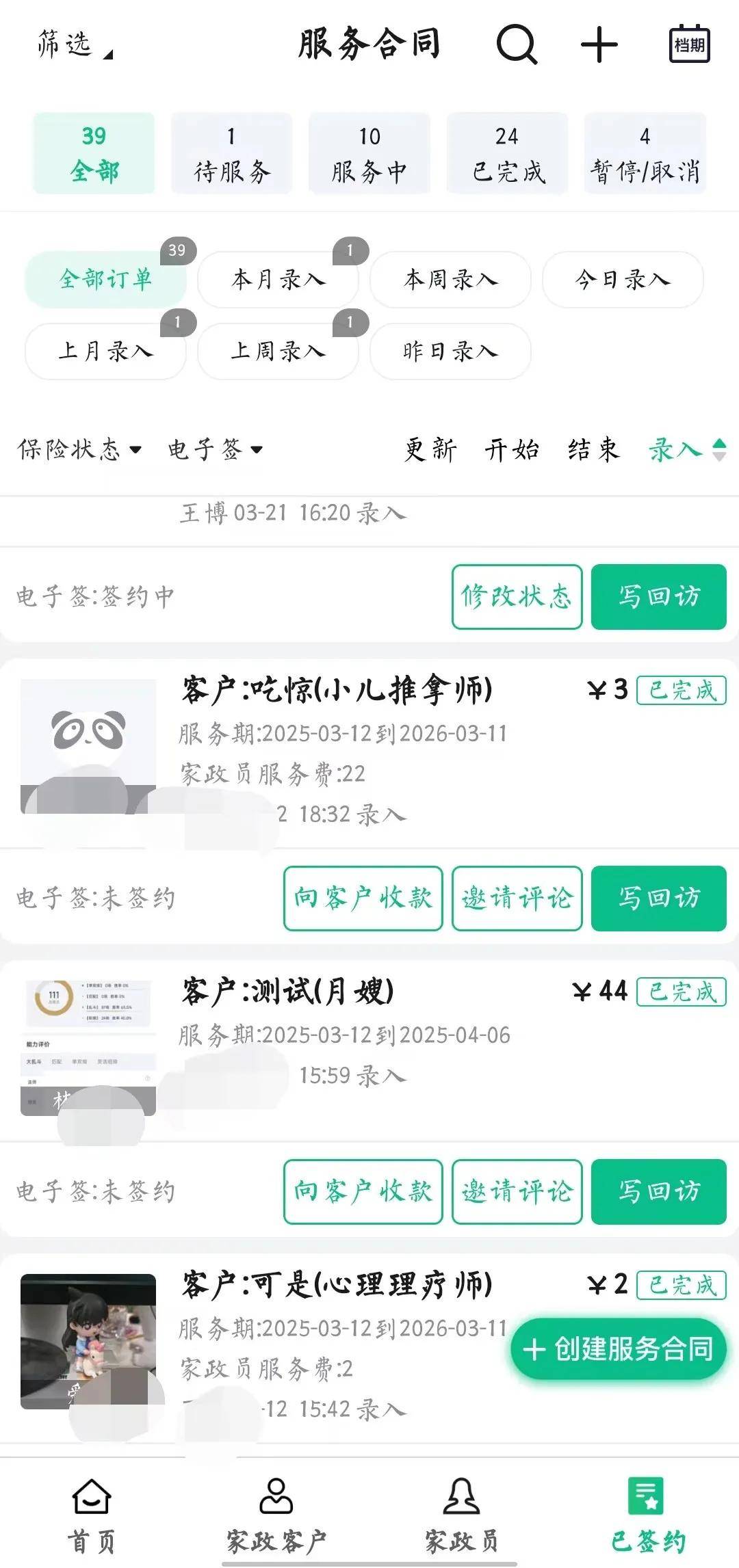Expand the 保险状态 dropdown
739x1568 pixels.
(x=79, y=449)
